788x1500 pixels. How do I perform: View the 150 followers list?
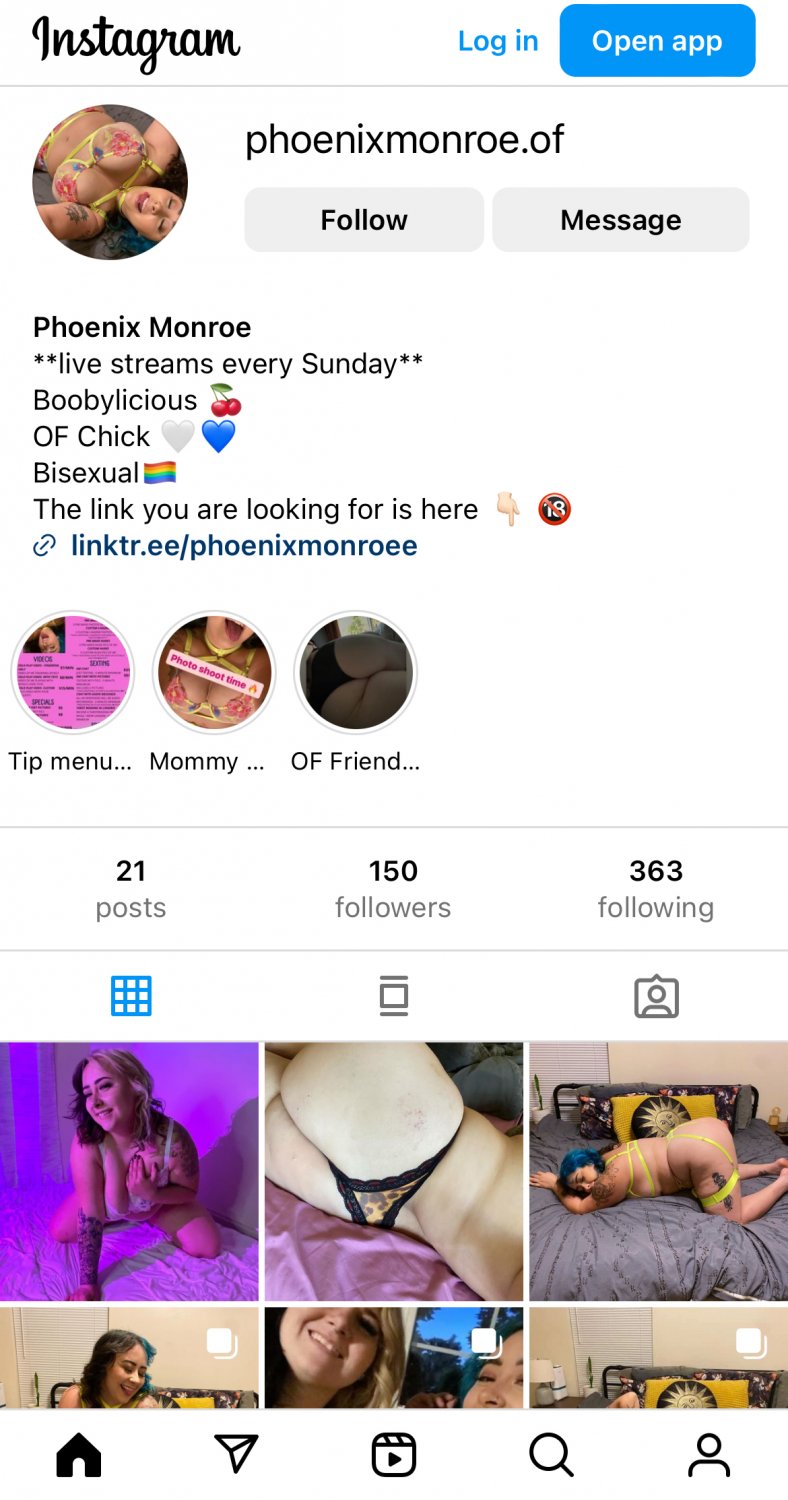click(393, 888)
